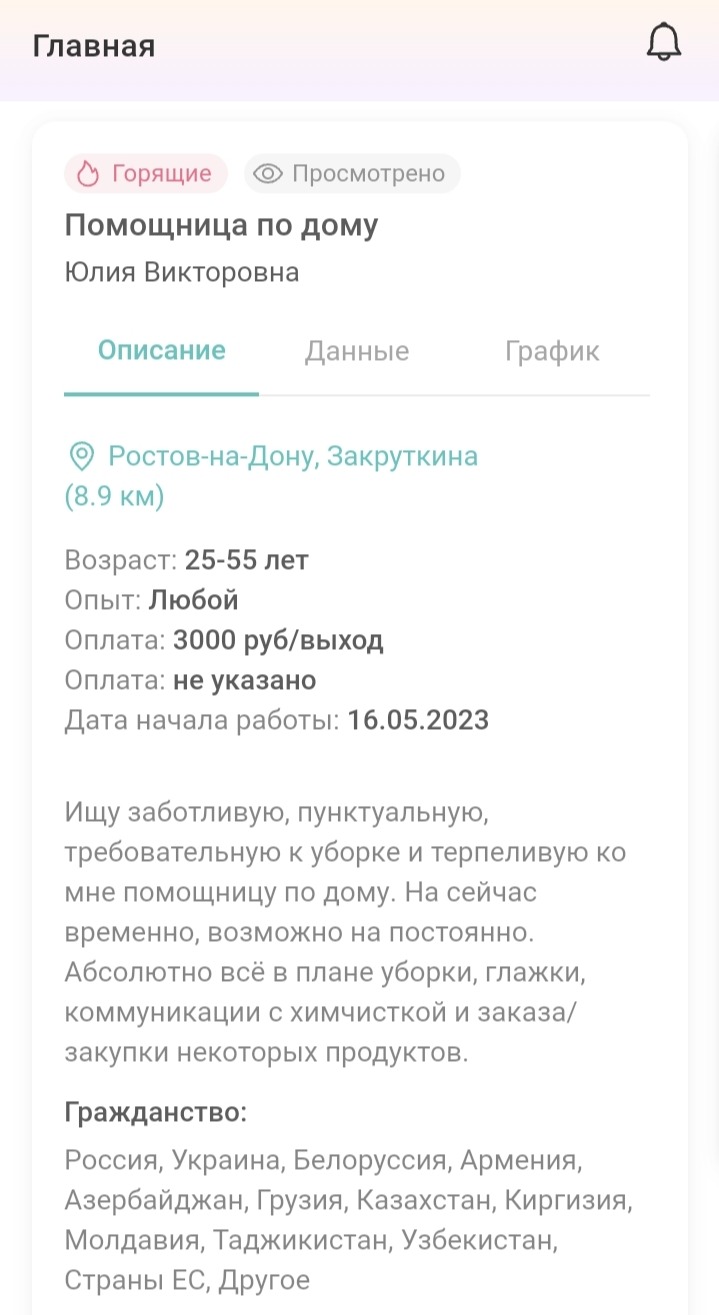Switch to the Данные tab

(357, 352)
